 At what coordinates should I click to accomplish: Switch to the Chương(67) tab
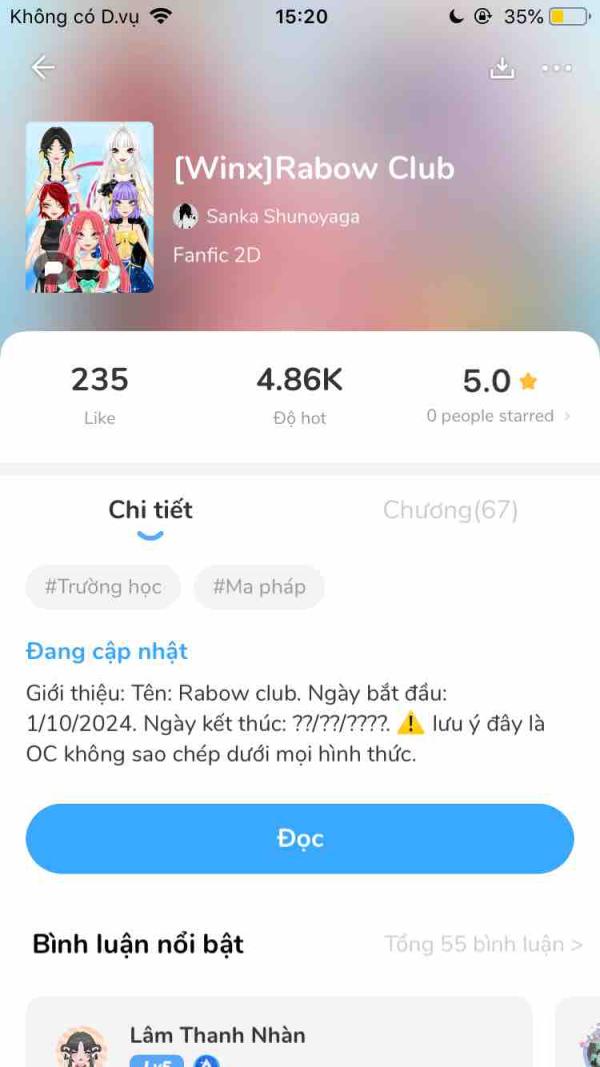point(450,510)
